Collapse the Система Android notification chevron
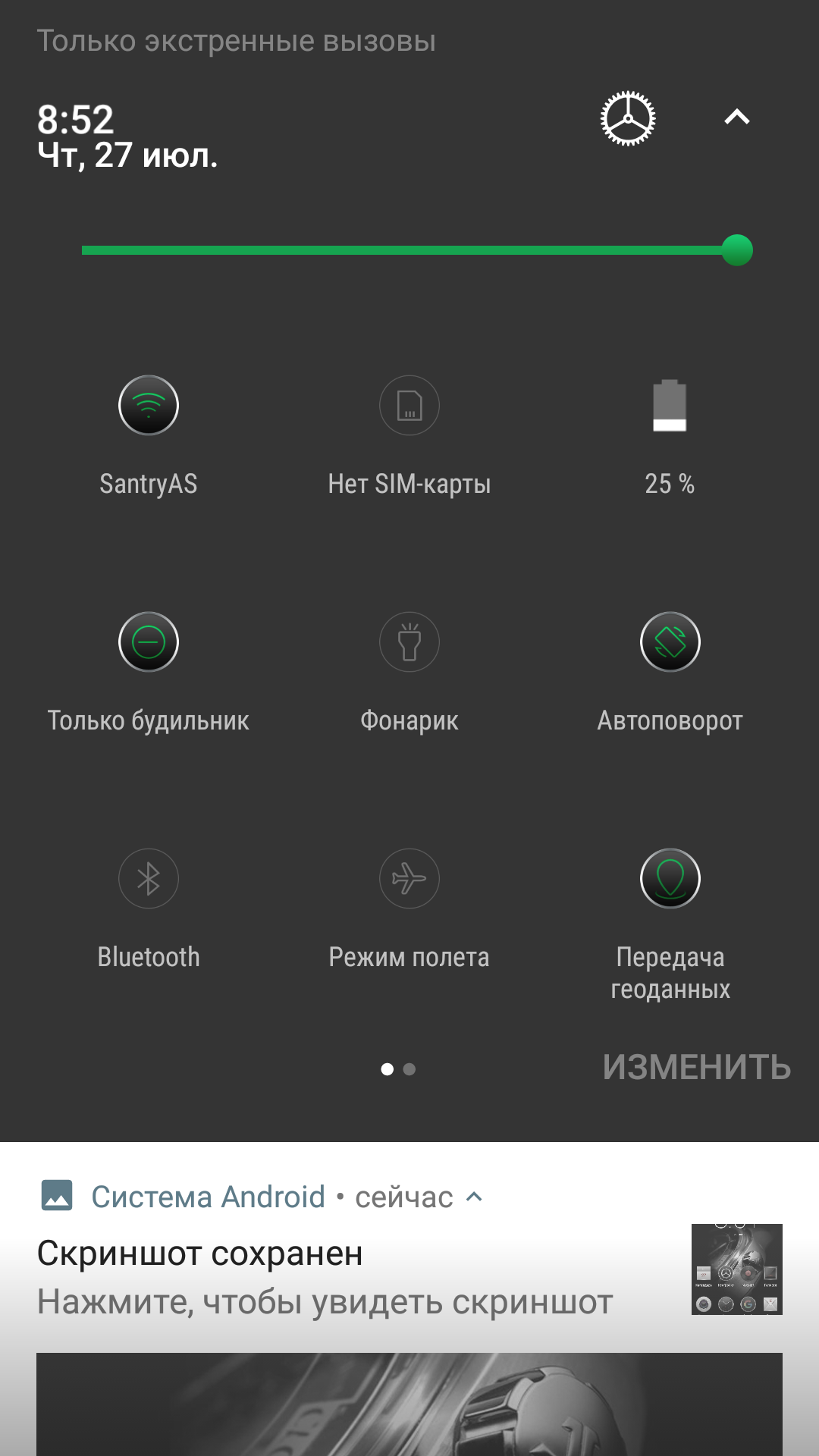The image size is (819, 1456). coord(474,1197)
